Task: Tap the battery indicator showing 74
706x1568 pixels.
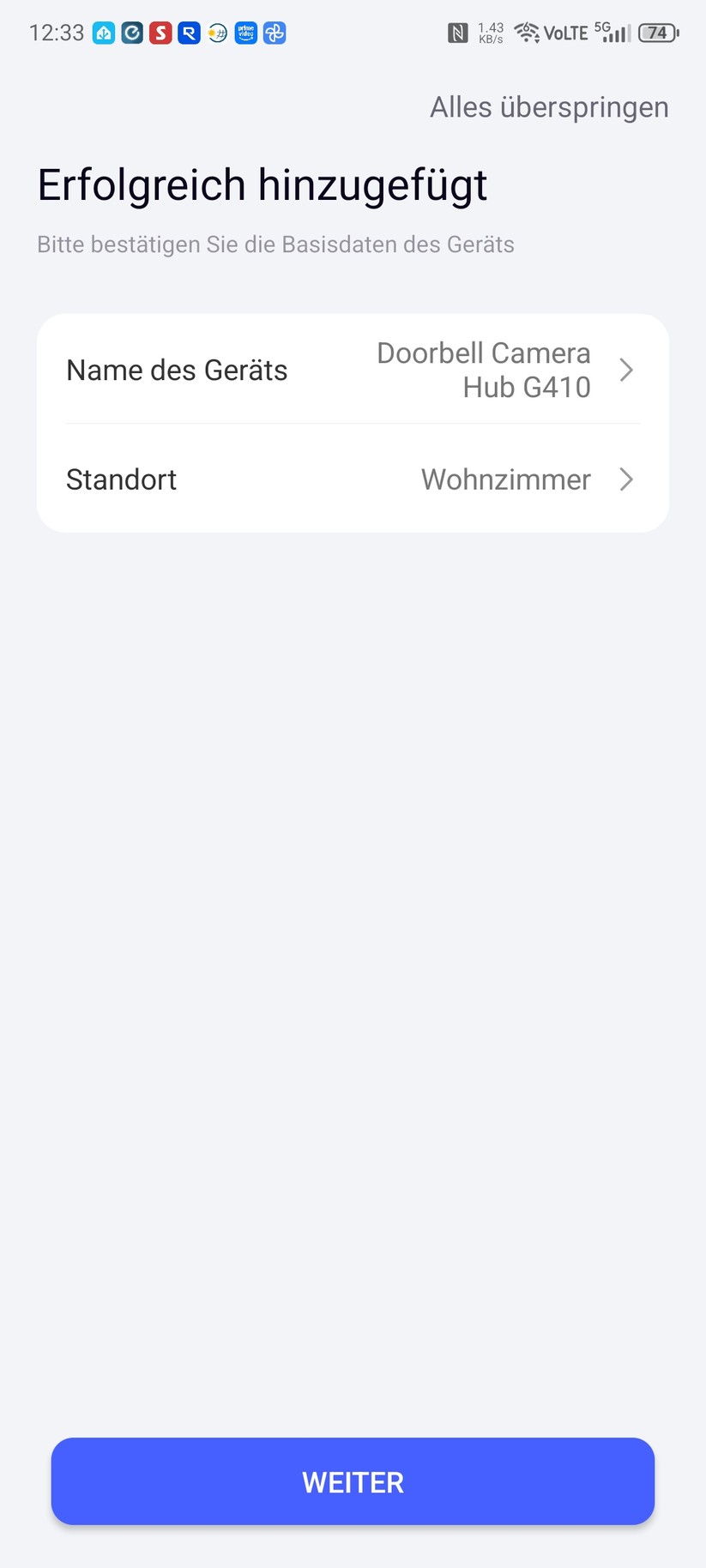Action: click(x=657, y=33)
